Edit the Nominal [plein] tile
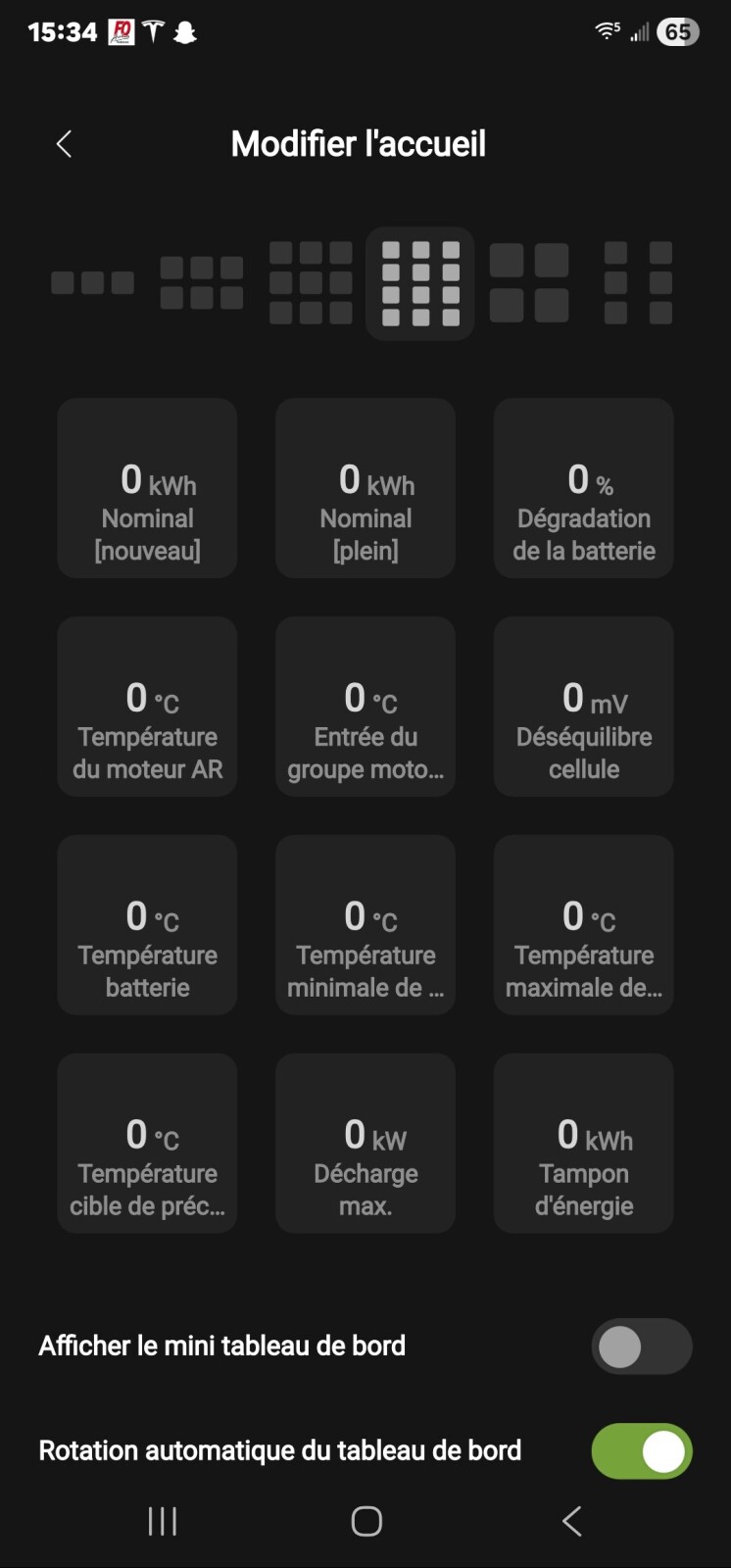731x1568 pixels. (x=365, y=488)
